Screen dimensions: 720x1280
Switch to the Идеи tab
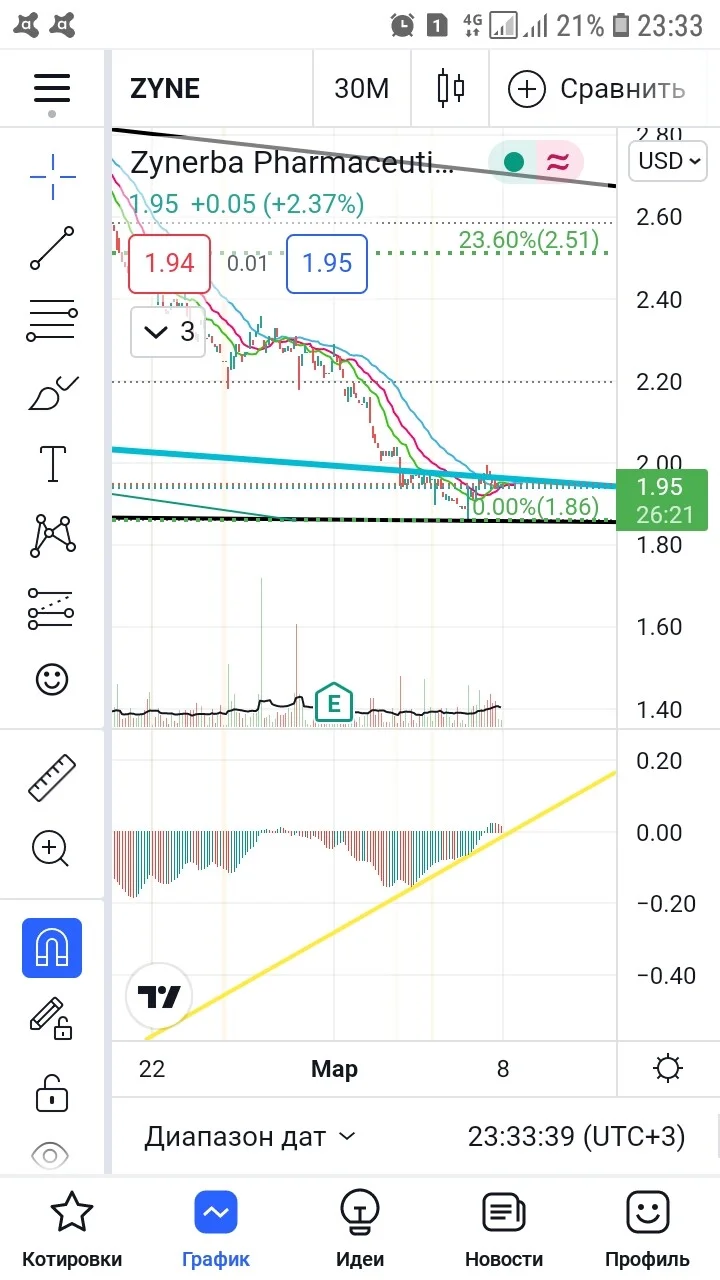point(359,1230)
